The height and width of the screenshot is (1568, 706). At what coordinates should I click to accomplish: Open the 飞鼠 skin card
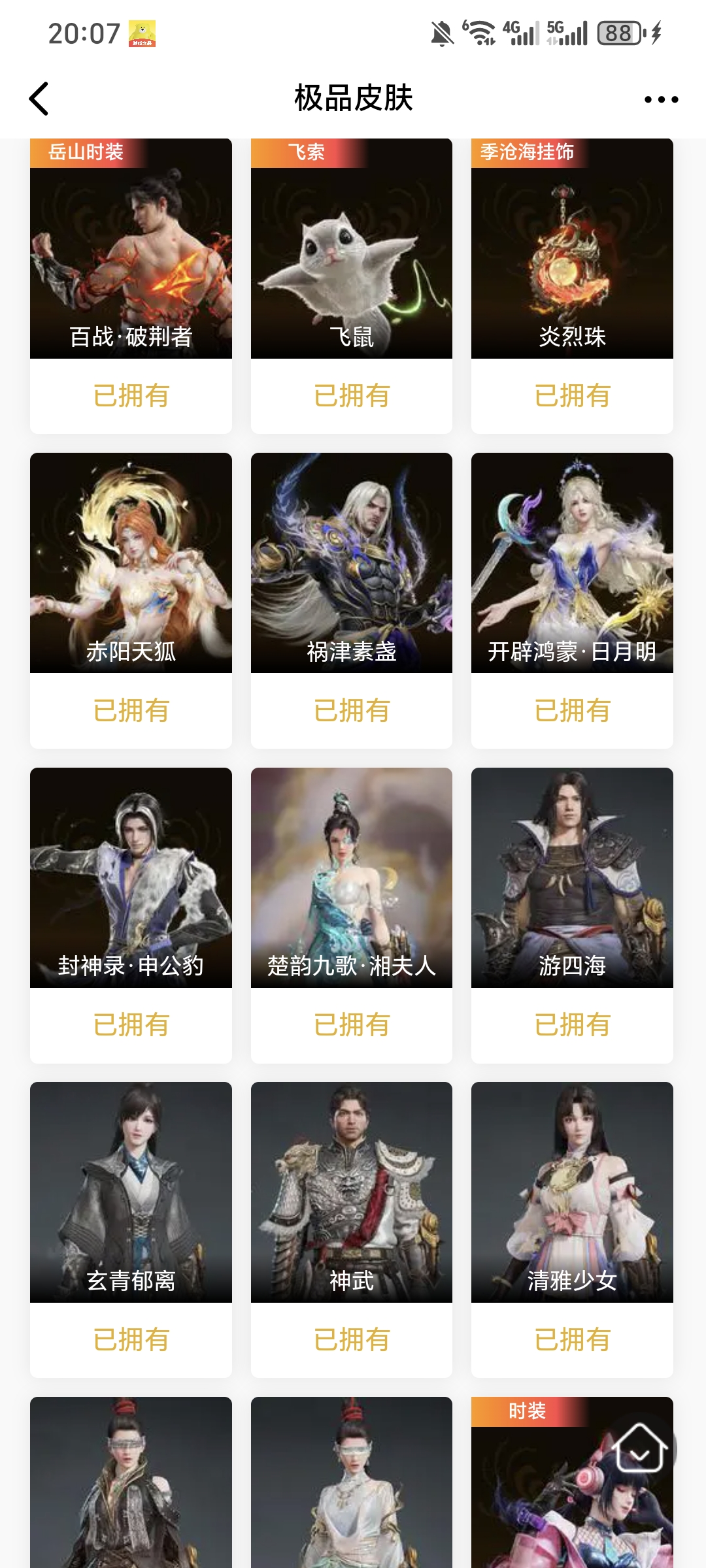351,261
